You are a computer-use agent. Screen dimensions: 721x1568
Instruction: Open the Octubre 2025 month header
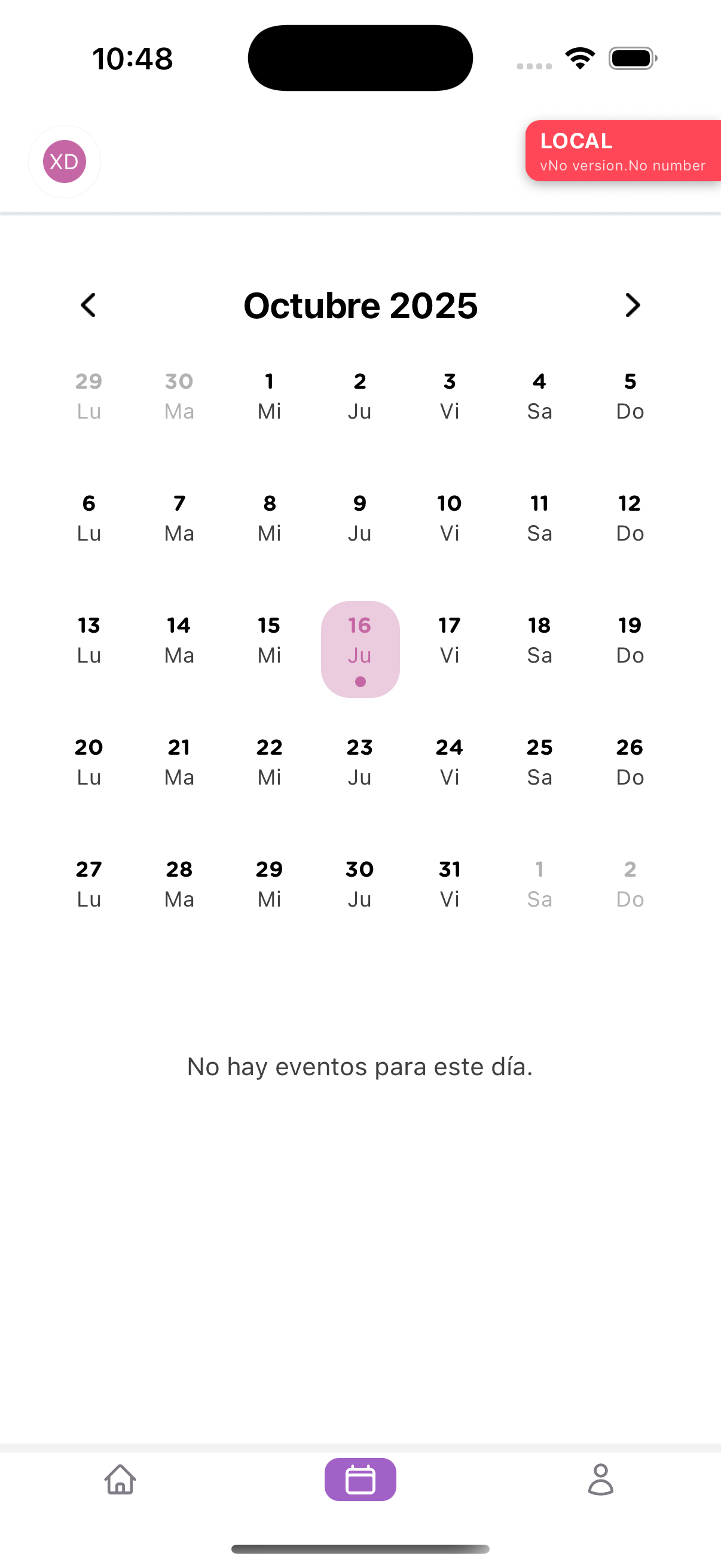click(360, 305)
